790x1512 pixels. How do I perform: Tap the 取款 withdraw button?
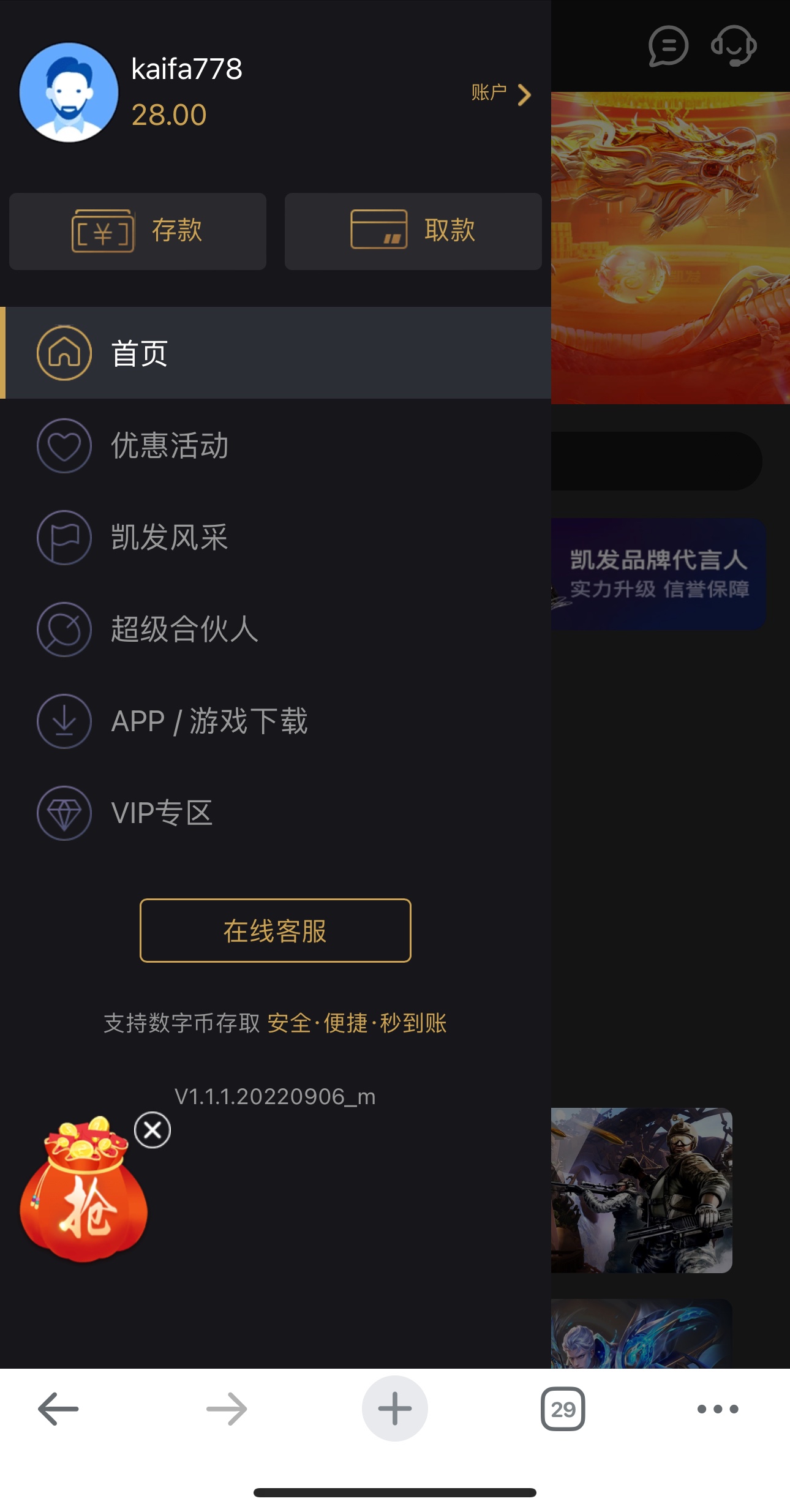413,231
